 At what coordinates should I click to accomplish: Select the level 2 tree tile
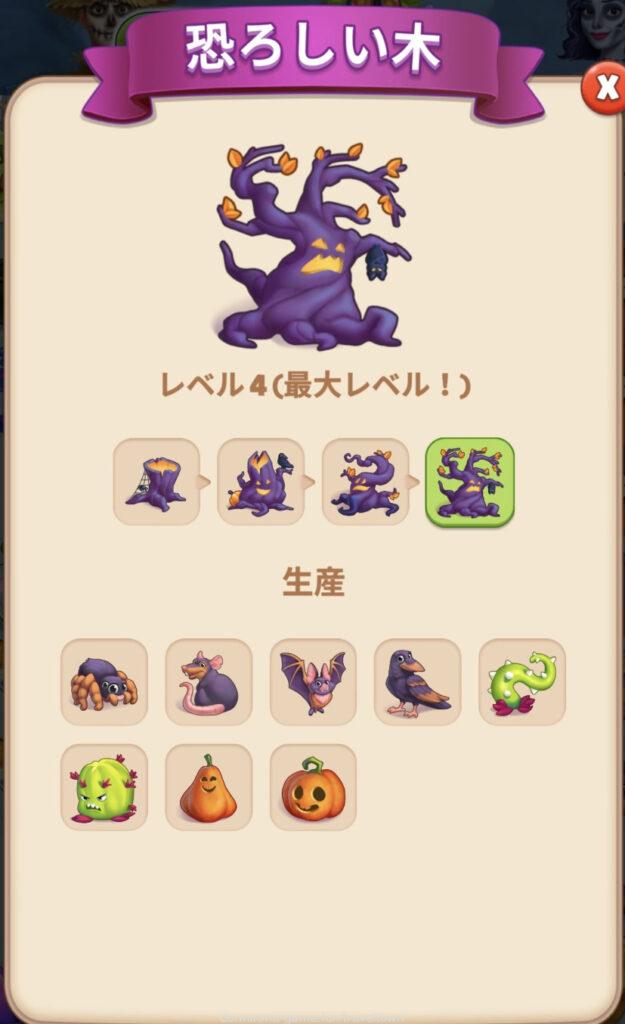261,482
